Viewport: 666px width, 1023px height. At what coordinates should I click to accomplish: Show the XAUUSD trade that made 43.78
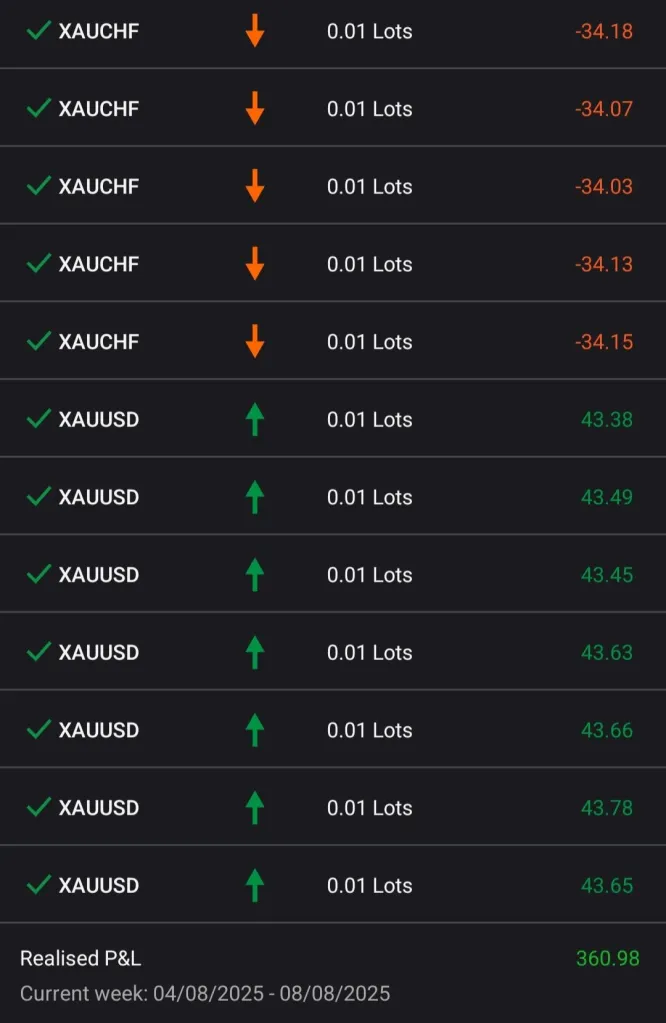click(333, 808)
